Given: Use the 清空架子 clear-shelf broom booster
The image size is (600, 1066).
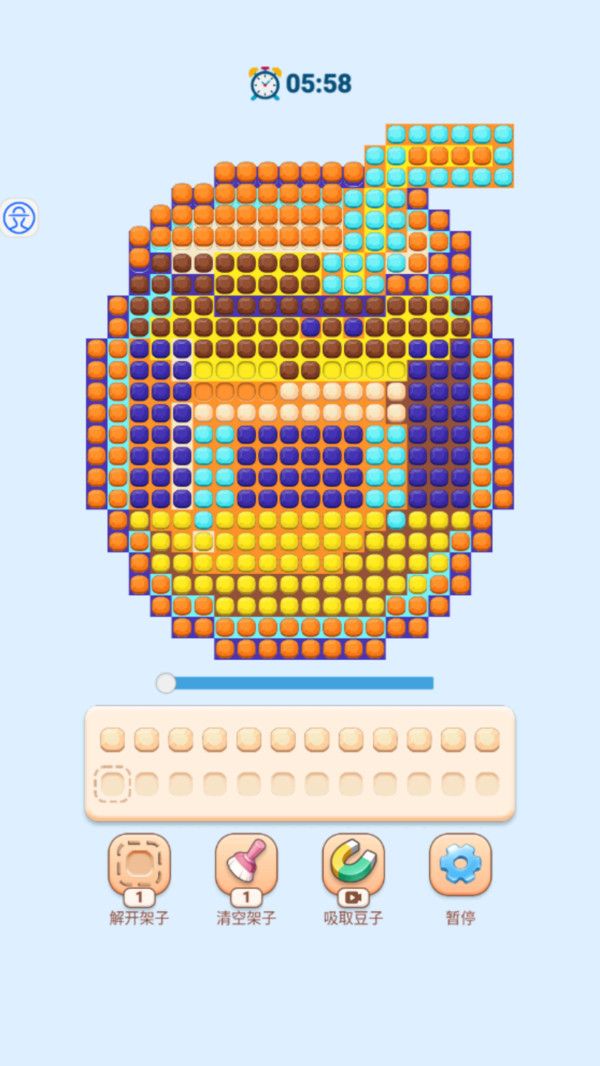Looking at the screenshot, I should pyautogui.click(x=246, y=865).
